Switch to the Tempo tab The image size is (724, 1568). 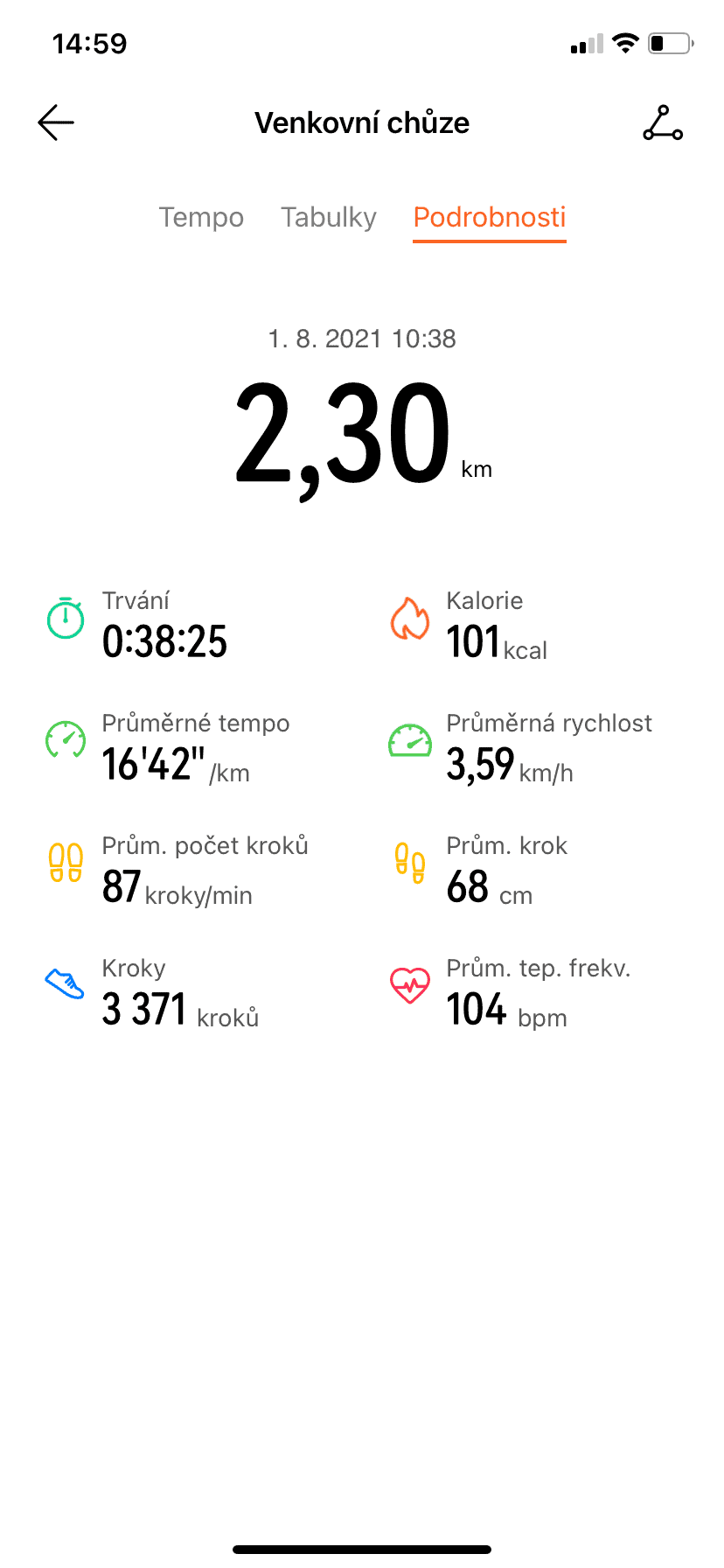201,217
